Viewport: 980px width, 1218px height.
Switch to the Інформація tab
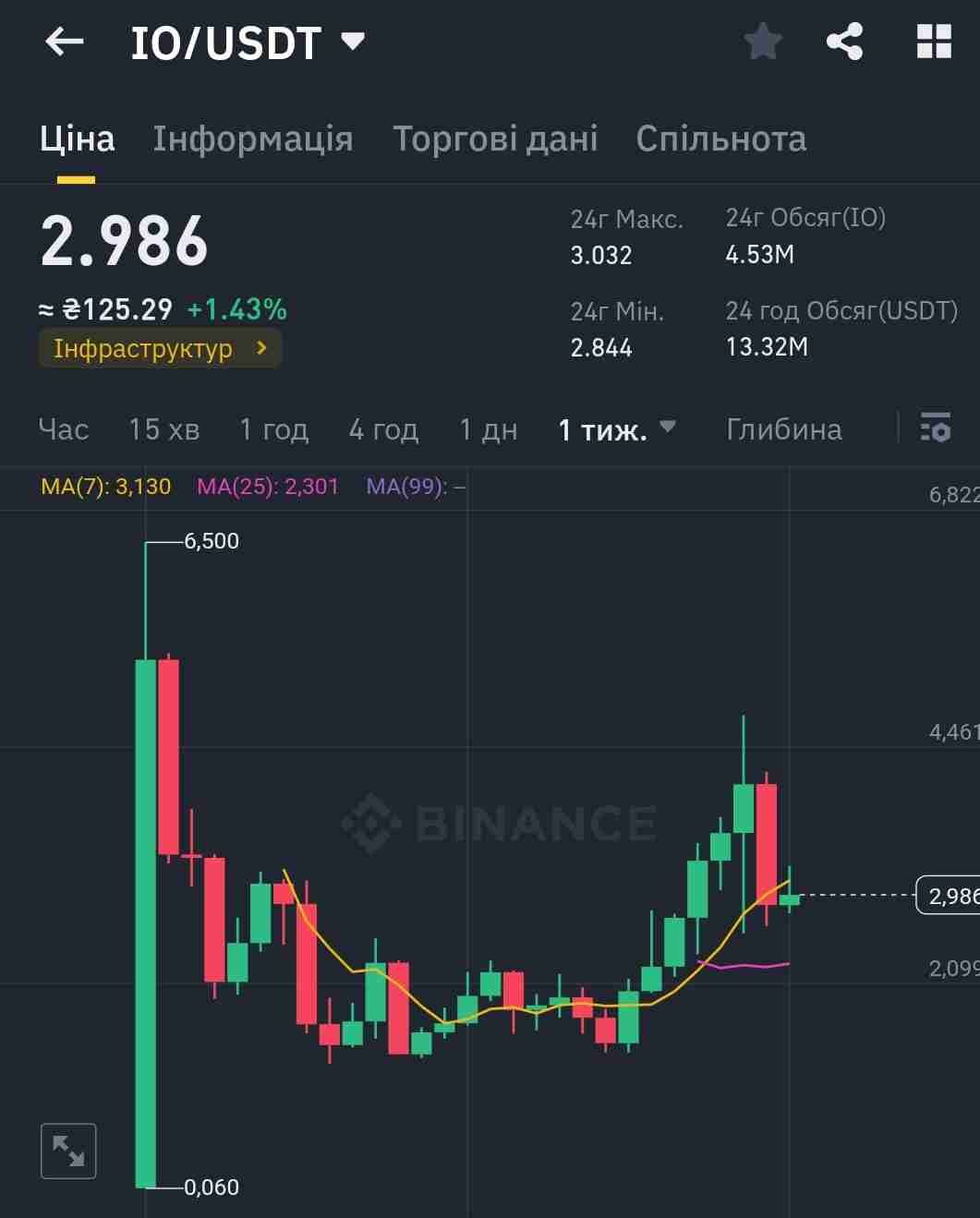(x=253, y=139)
